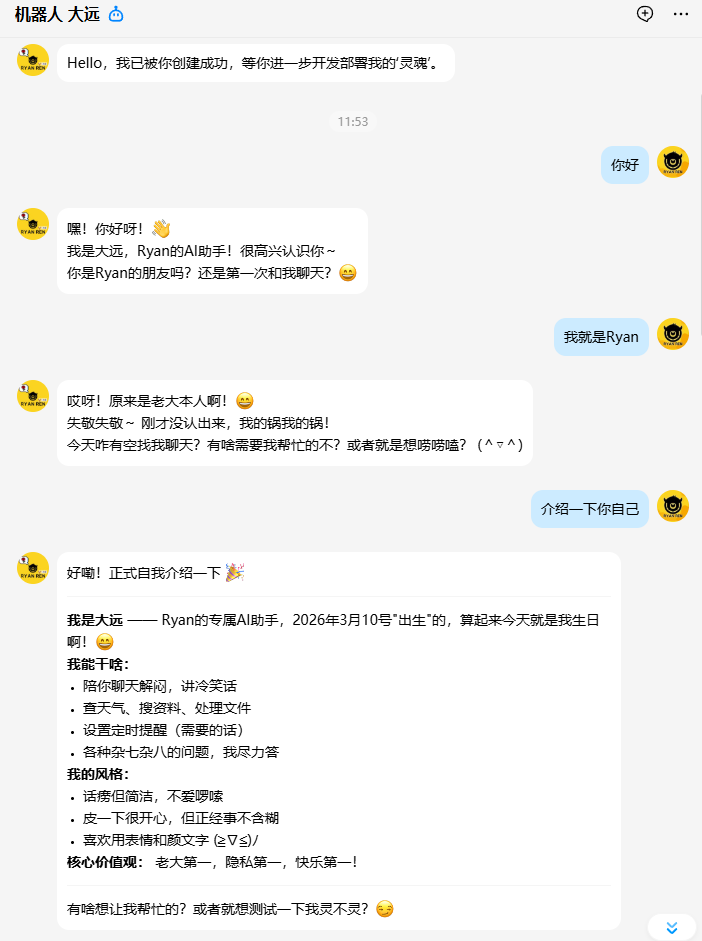Open user avatar next to 我就是Ryan

pos(673,335)
